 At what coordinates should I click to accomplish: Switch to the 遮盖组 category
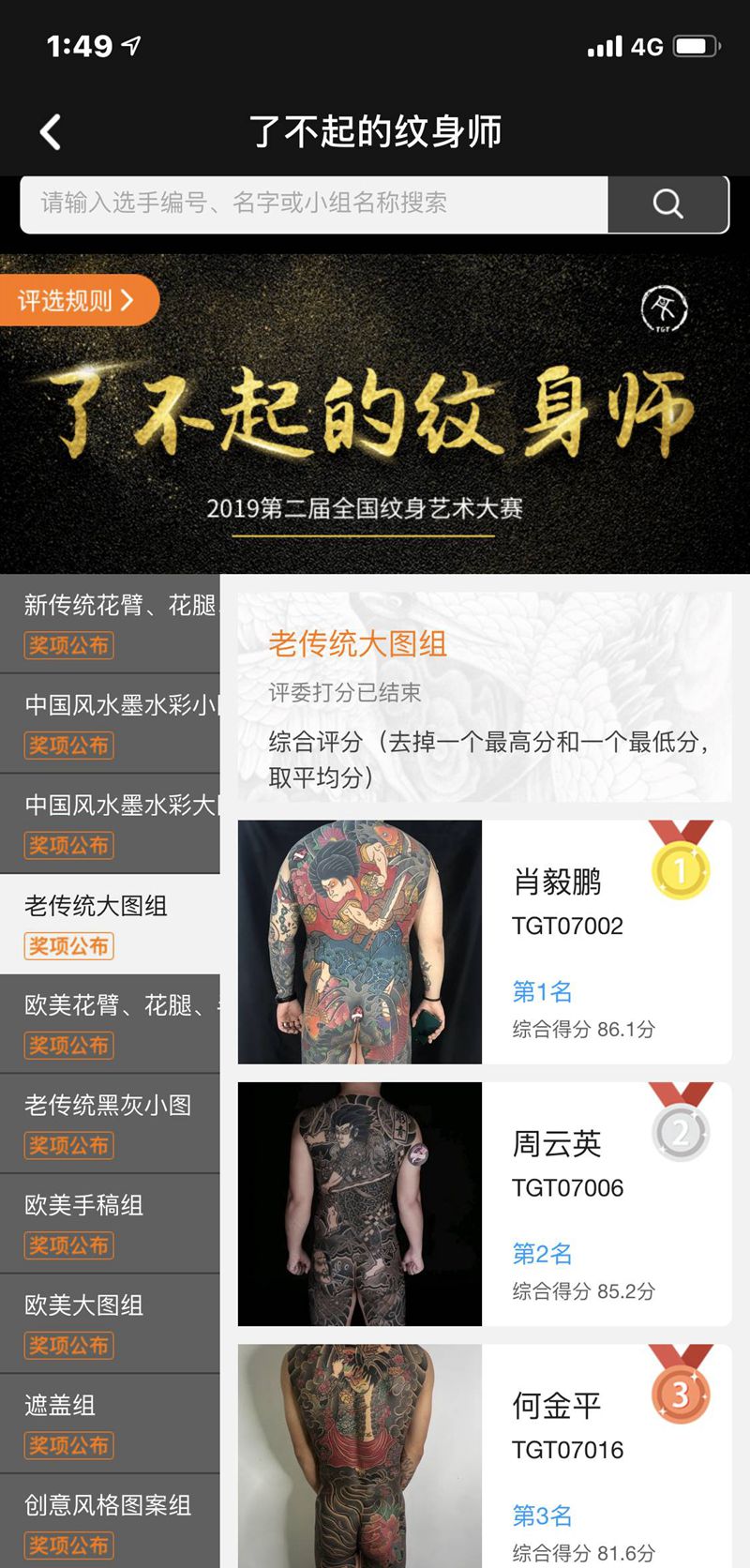pos(110,1424)
